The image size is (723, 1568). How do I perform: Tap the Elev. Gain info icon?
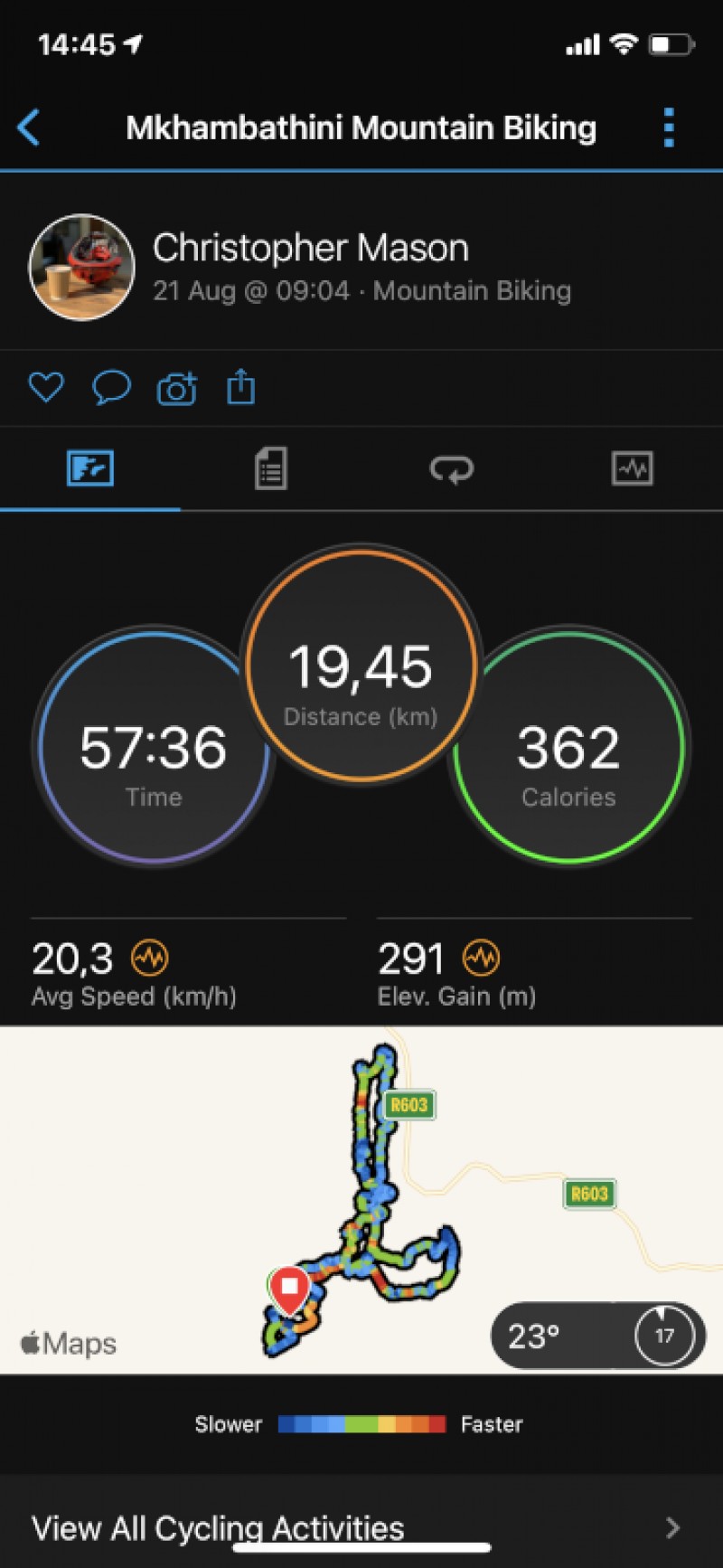(x=481, y=958)
